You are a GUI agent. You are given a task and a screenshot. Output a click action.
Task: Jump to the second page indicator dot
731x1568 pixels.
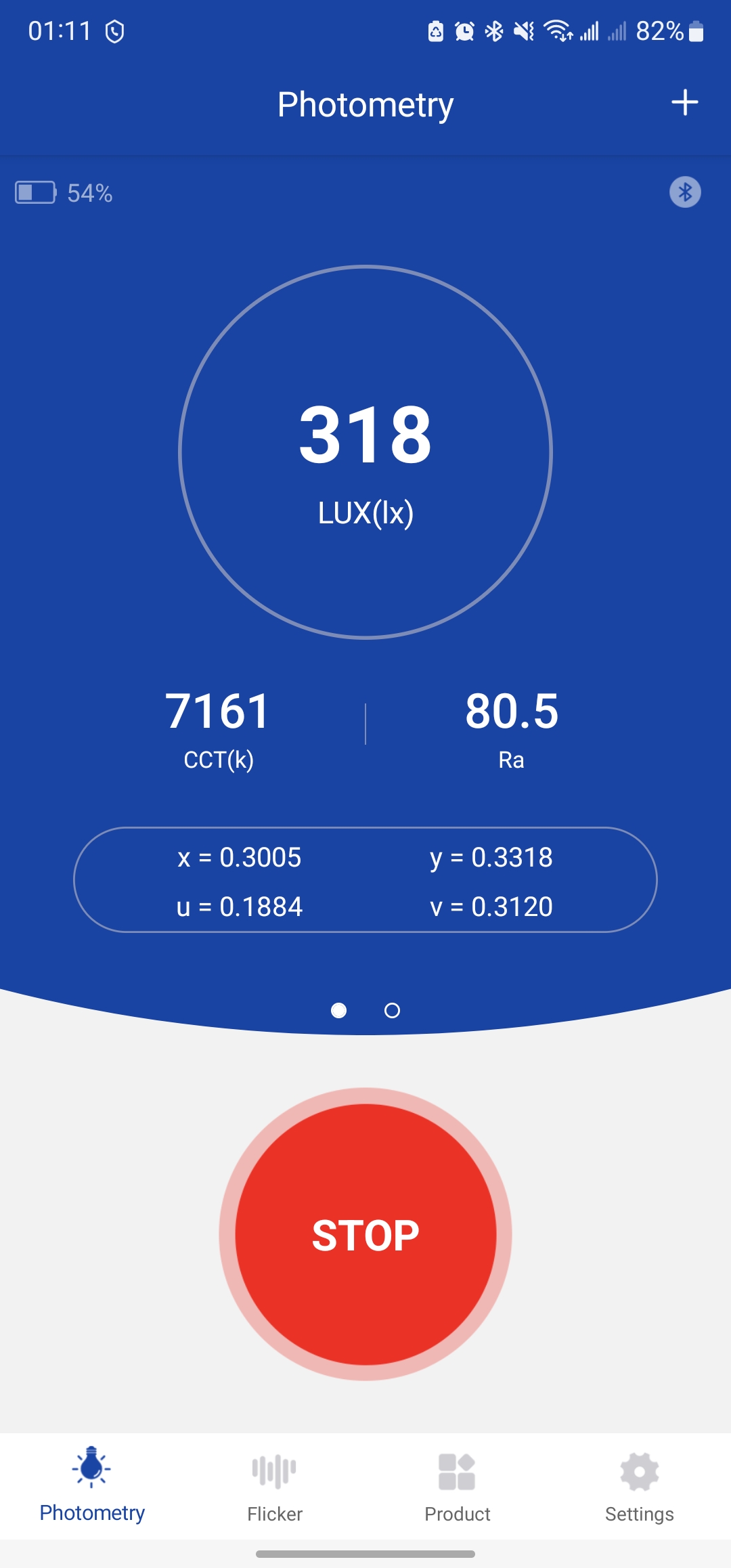(392, 1011)
